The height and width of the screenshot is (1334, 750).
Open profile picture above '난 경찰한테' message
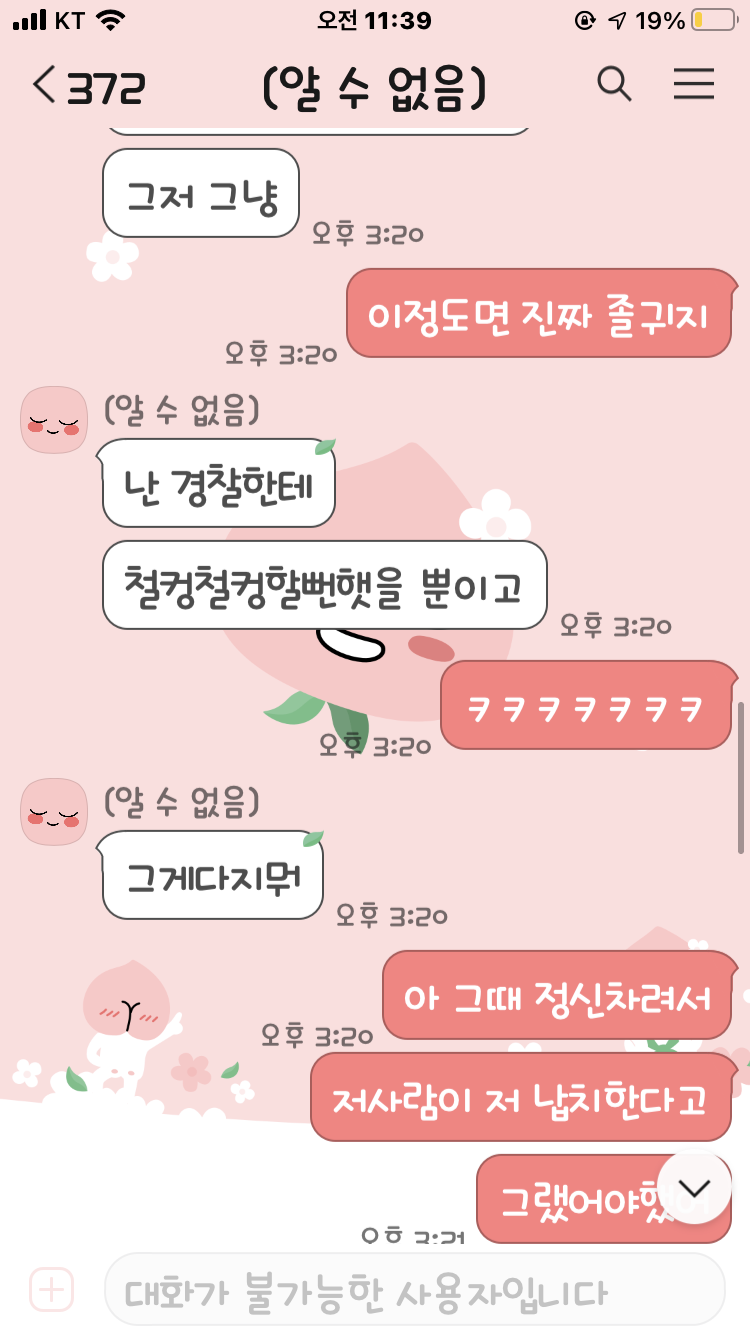pos(54,420)
